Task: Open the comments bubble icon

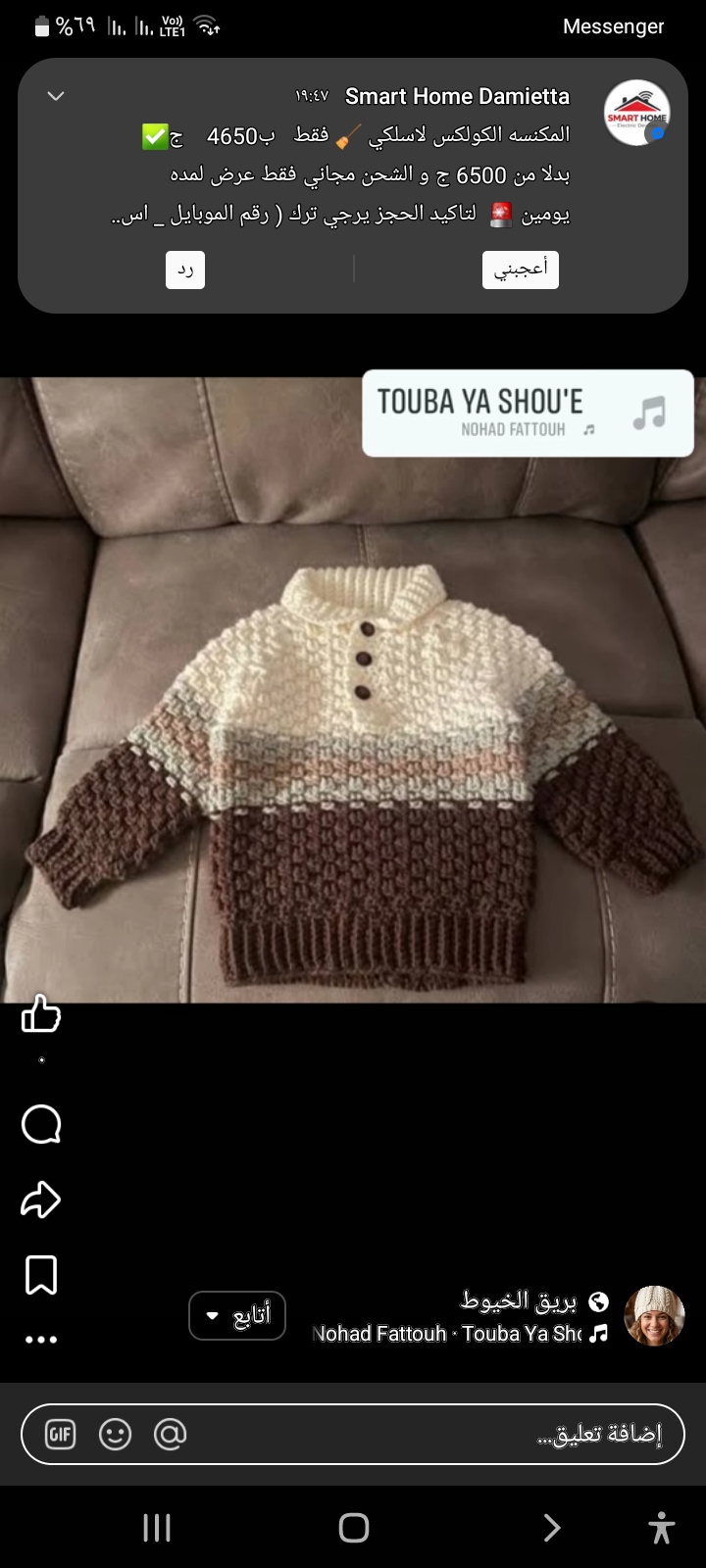Action: (41, 1124)
